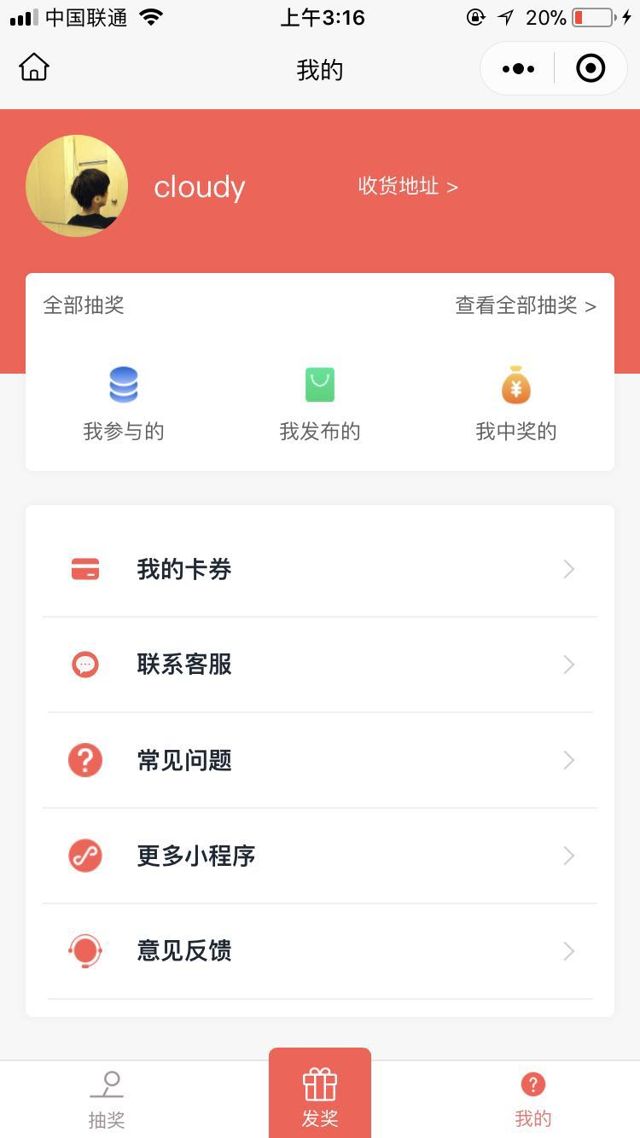Close the mini program via circle icon
The width and height of the screenshot is (640, 1138).
click(591, 69)
